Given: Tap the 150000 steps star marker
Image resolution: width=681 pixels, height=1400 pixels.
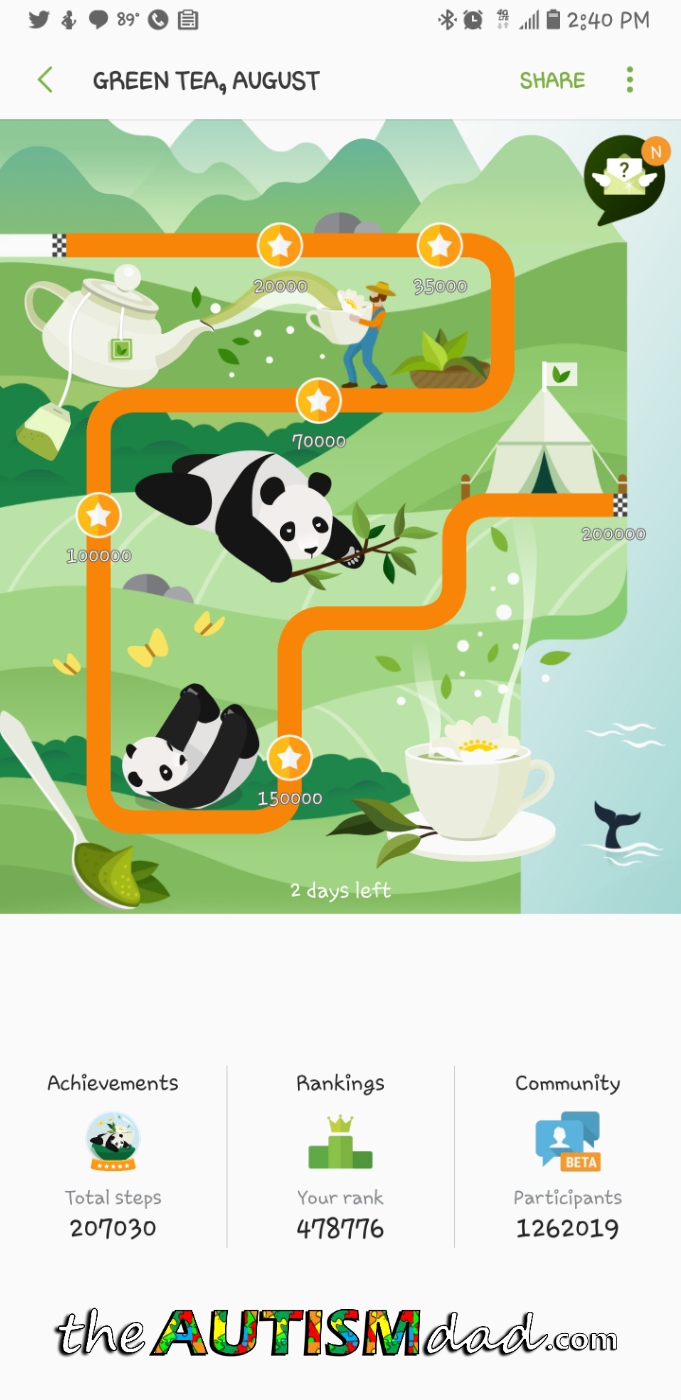Looking at the screenshot, I should pos(289,757).
